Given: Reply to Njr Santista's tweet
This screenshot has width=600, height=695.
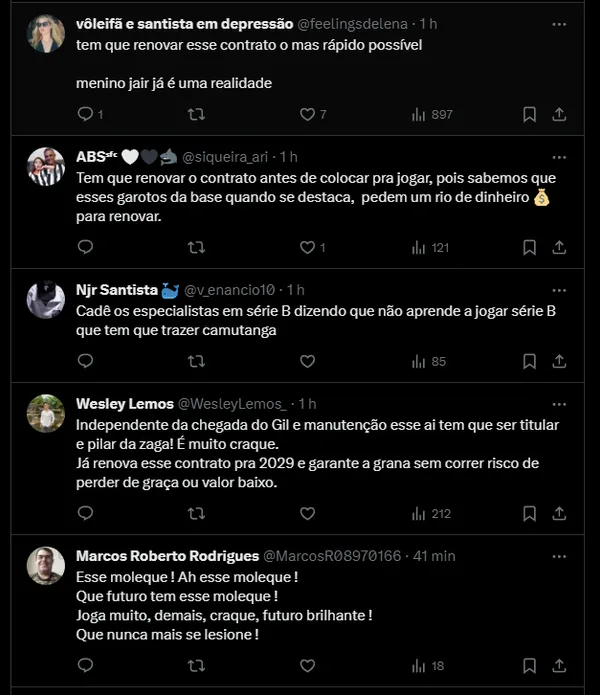Looking at the screenshot, I should click(x=85, y=361).
